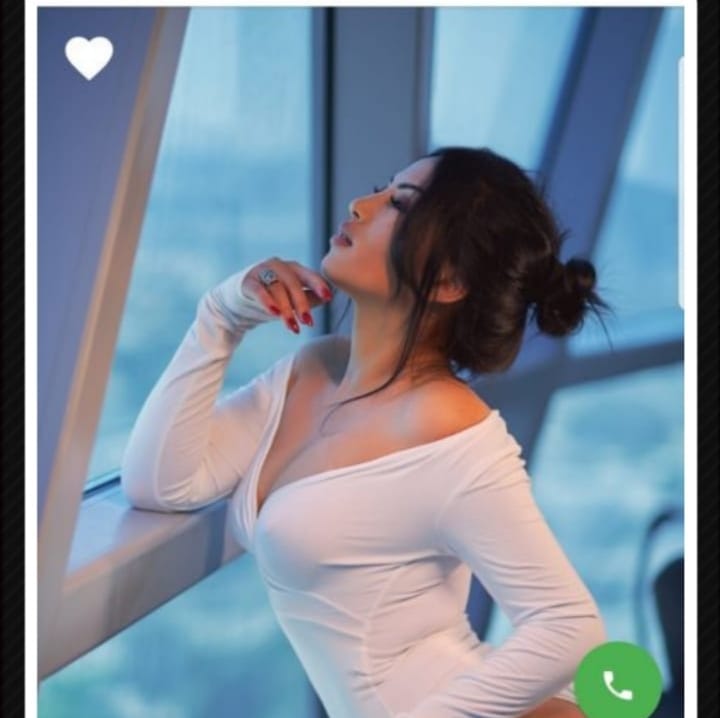This screenshot has width=720, height=718.
Task: Open the profile photo card
Action: coord(360,360)
